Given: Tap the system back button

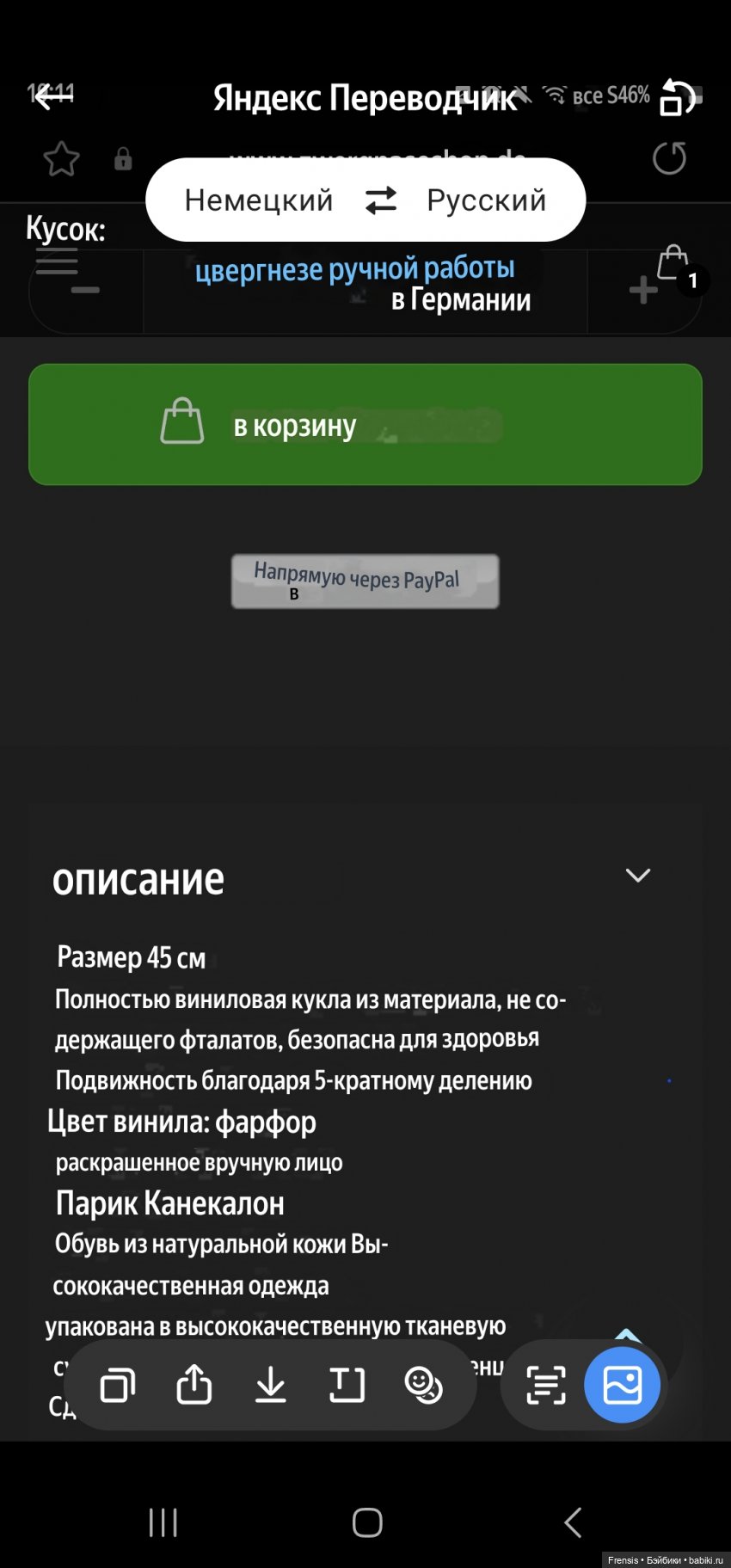Looking at the screenshot, I should 574,1522.
